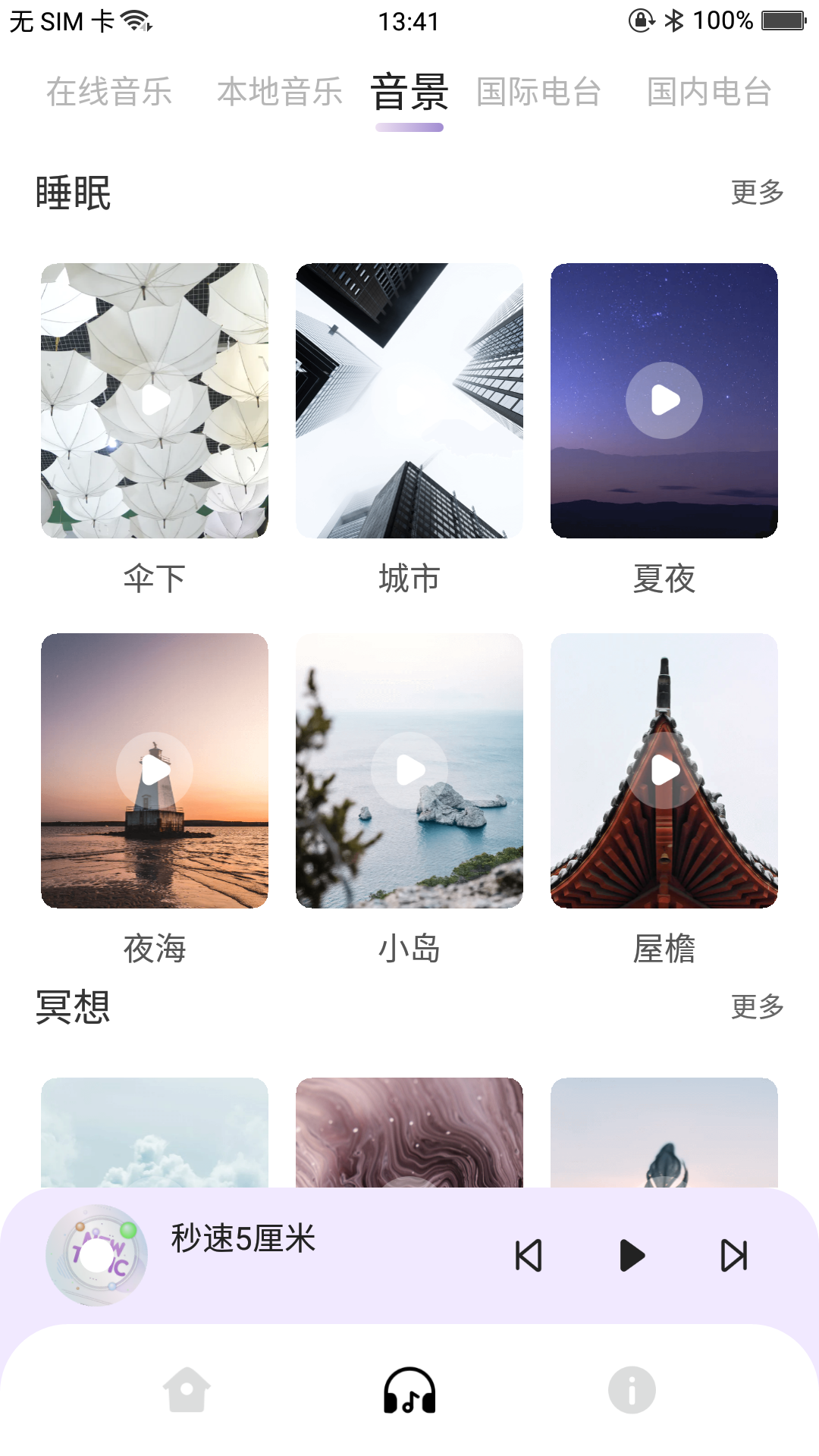Screen dimensions: 819x1456
Task: Open the info tab
Action: point(632,1390)
